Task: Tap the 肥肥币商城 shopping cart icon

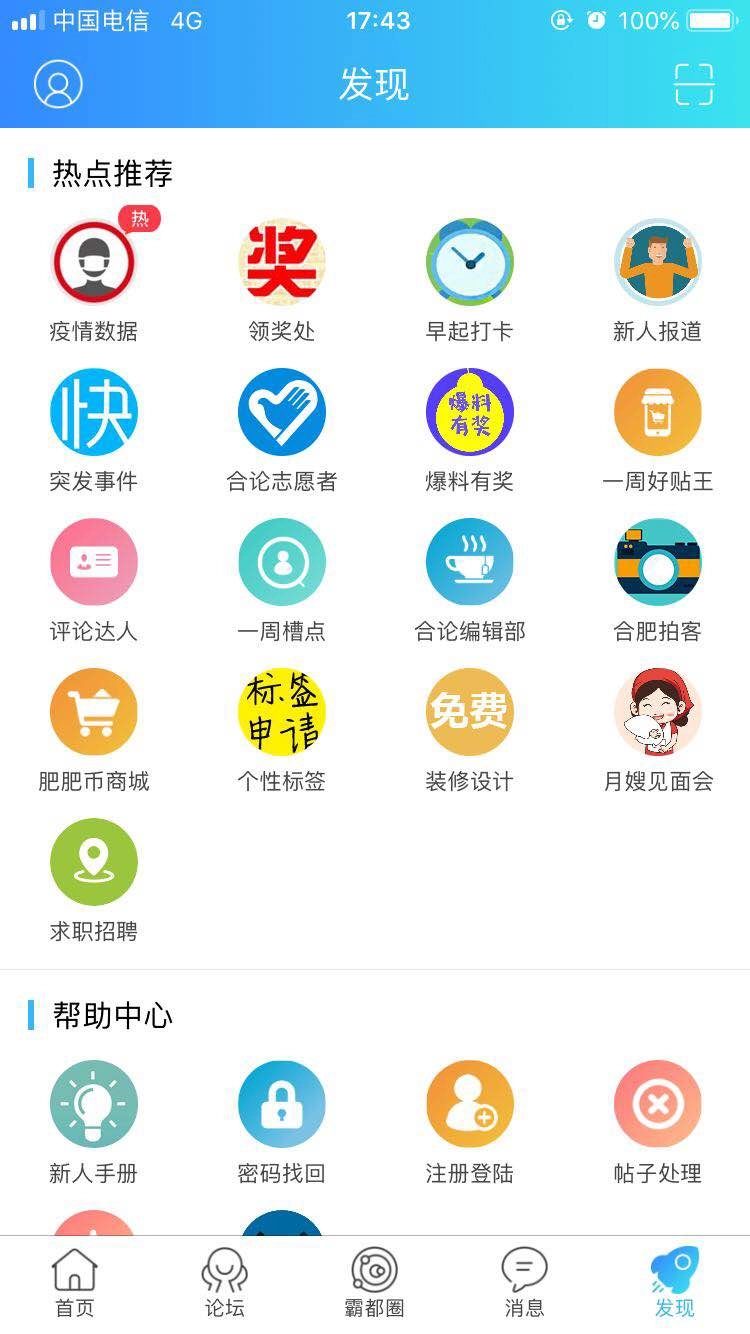Action: pos(94,712)
